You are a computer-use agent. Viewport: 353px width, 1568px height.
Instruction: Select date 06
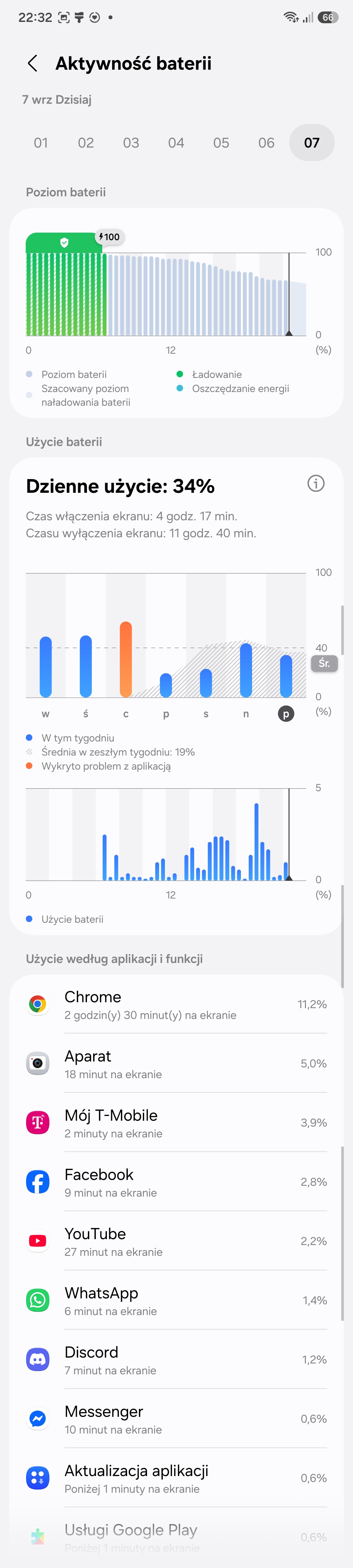click(x=266, y=142)
